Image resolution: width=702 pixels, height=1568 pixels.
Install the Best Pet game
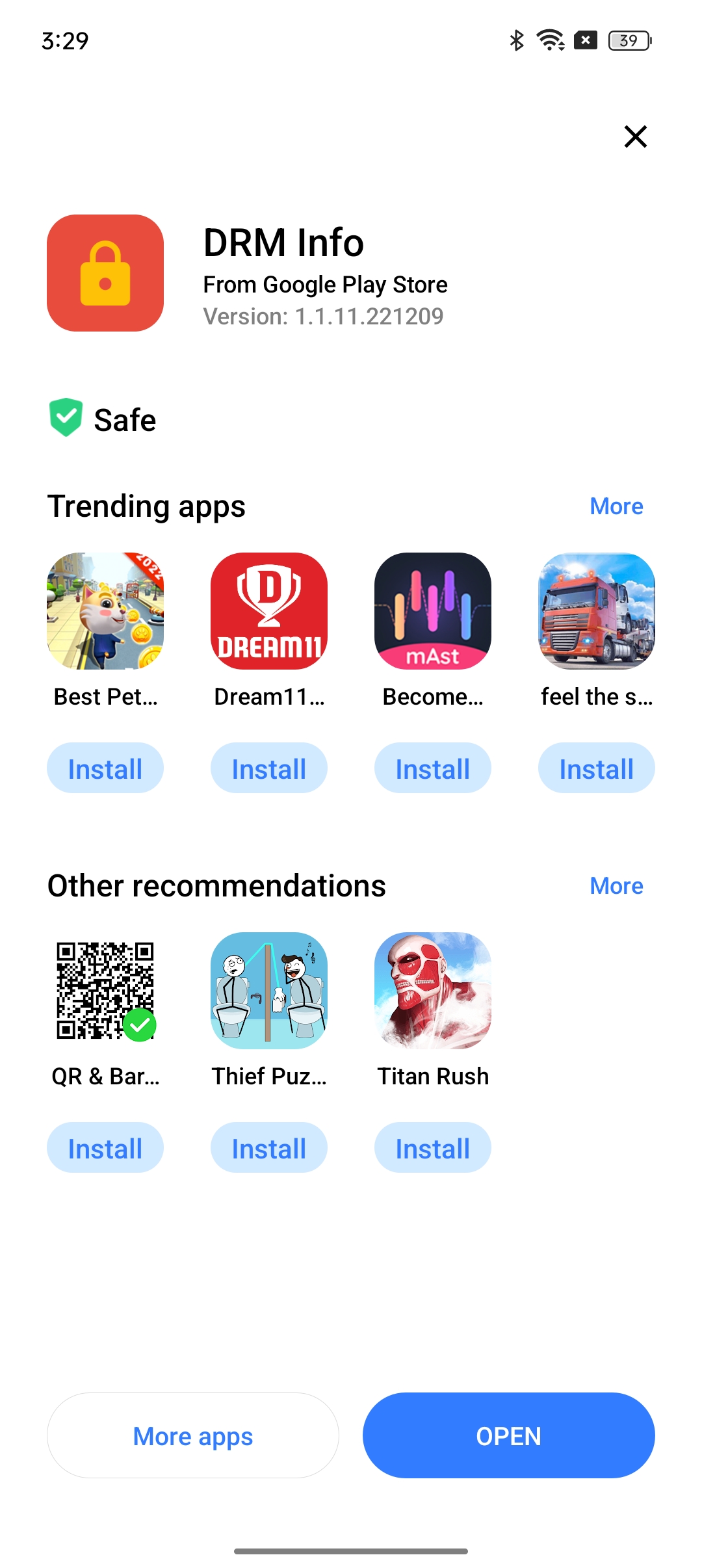[x=105, y=768]
